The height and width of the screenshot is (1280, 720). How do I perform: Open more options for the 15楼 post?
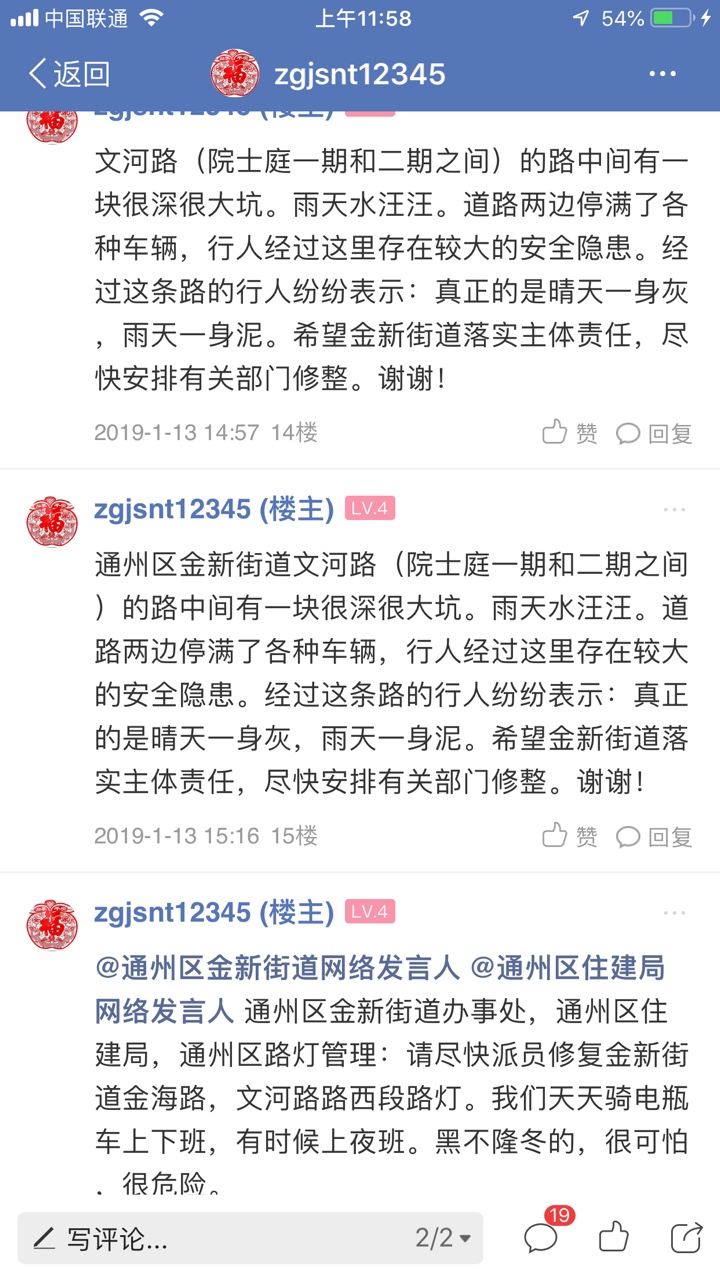[x=675, y=510]
